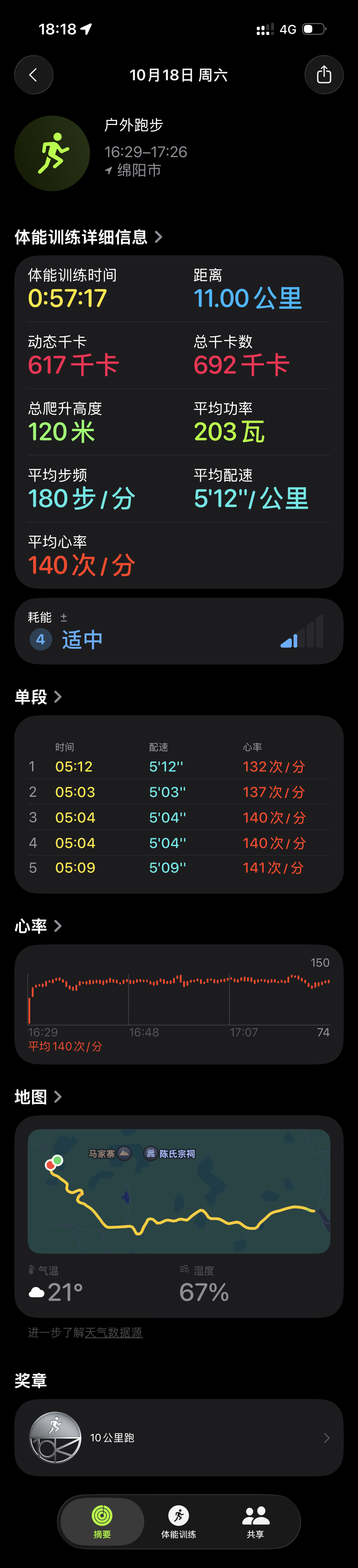Expand the 单段 splits section

coord(38,697)
